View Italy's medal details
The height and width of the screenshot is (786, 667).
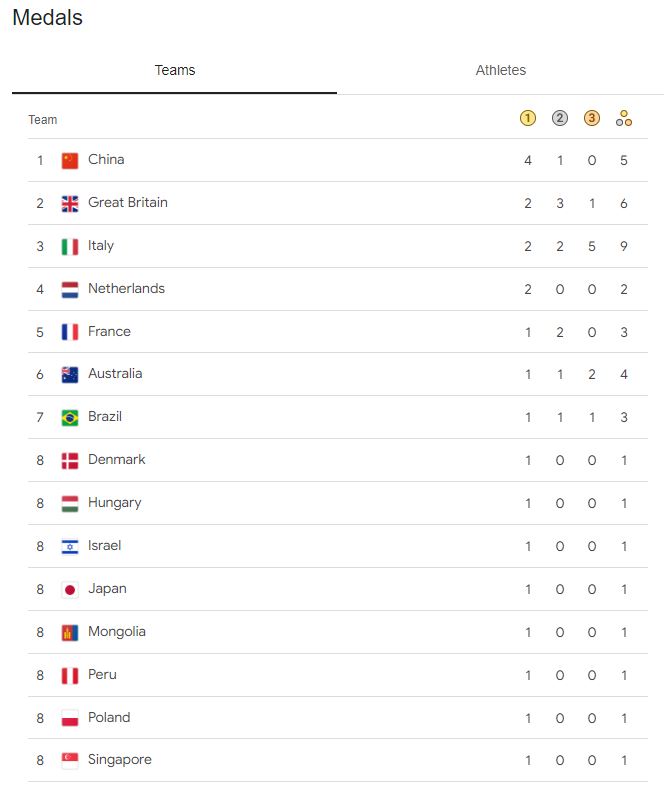338,246
